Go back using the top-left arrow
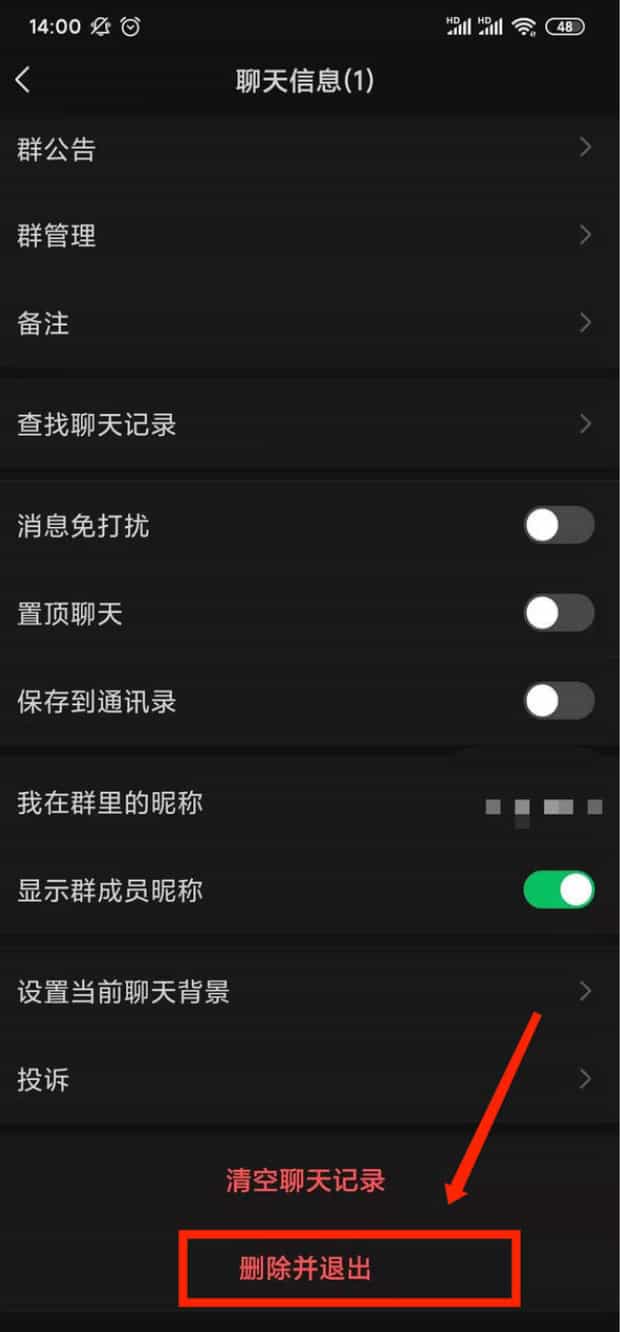 23,80
